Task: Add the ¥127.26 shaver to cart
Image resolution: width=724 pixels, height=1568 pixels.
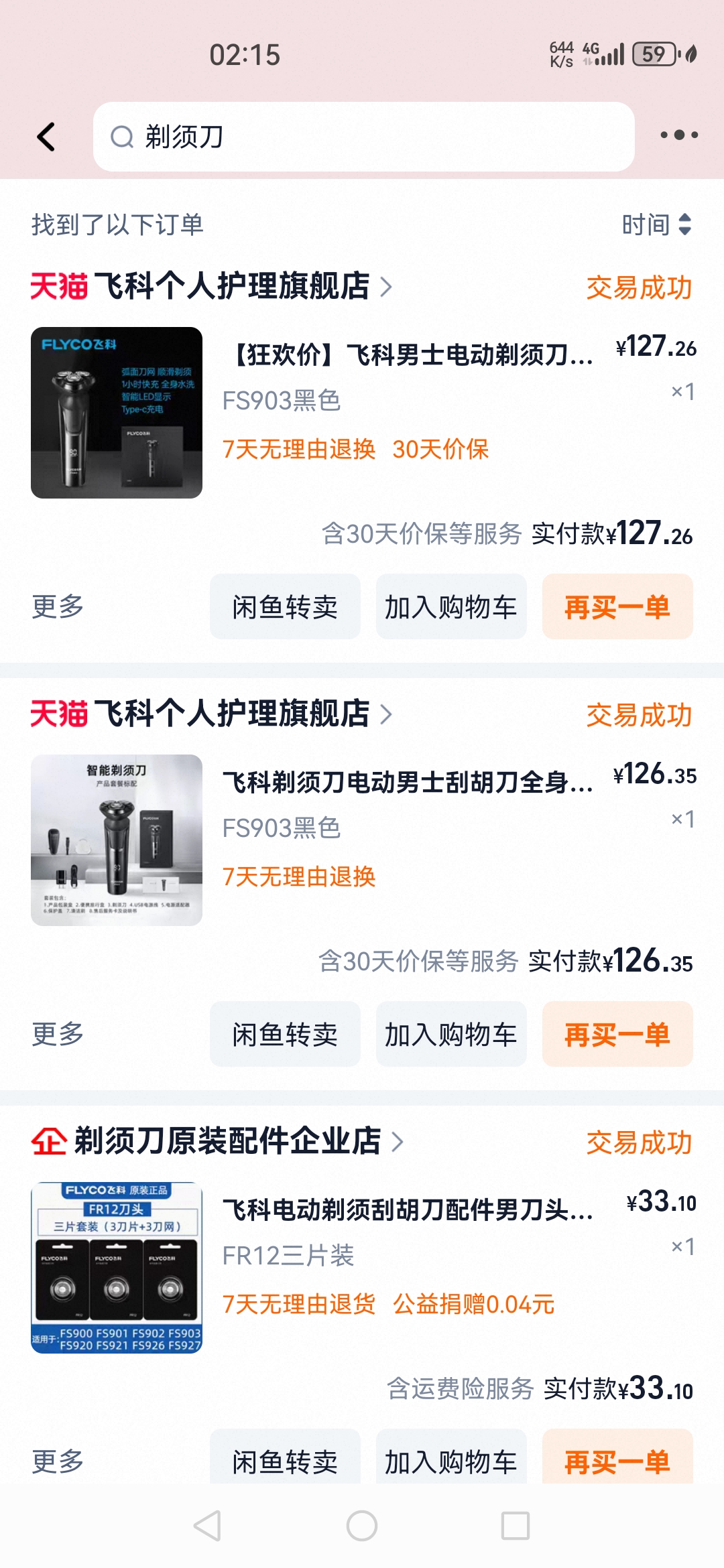Action: (450, 607)
